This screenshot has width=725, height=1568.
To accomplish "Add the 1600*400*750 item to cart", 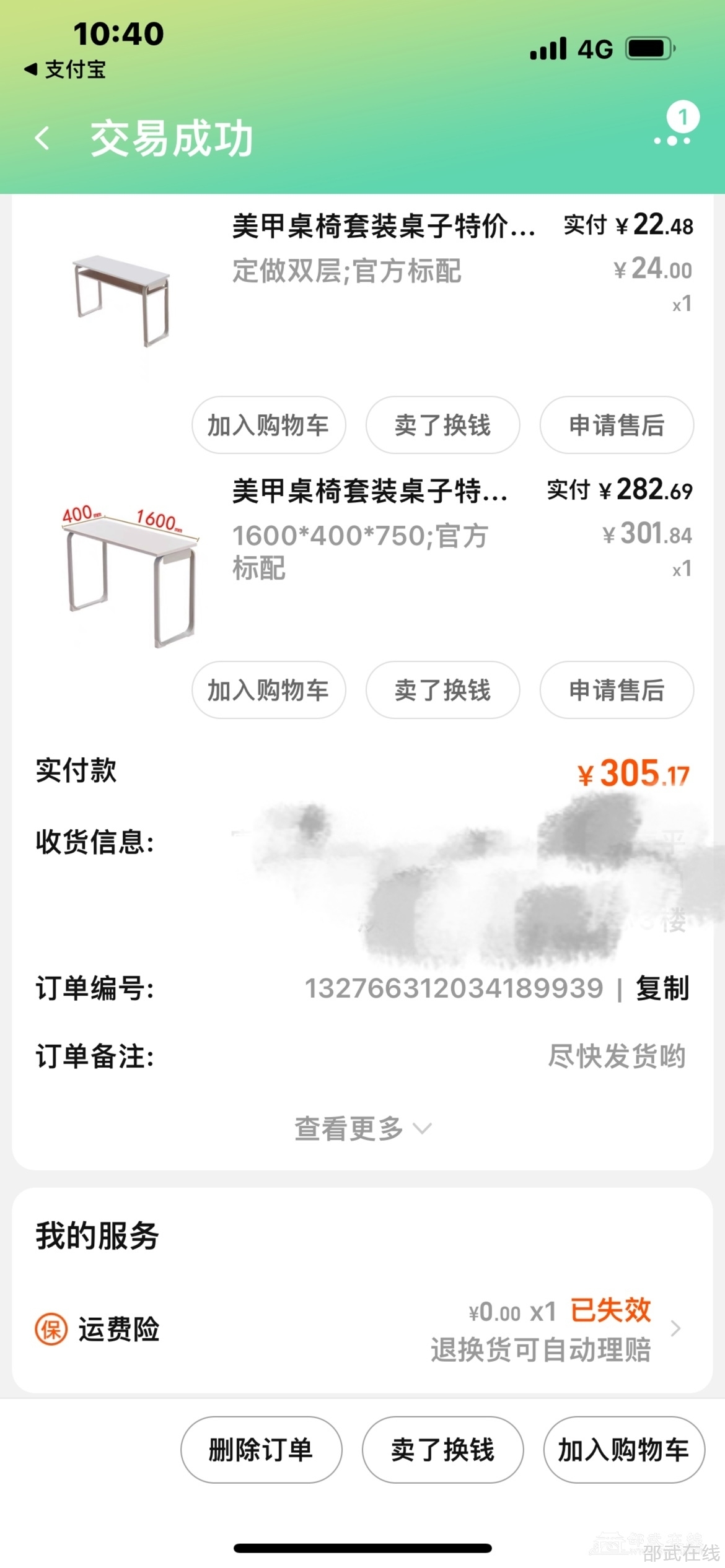I will (268, 690).
